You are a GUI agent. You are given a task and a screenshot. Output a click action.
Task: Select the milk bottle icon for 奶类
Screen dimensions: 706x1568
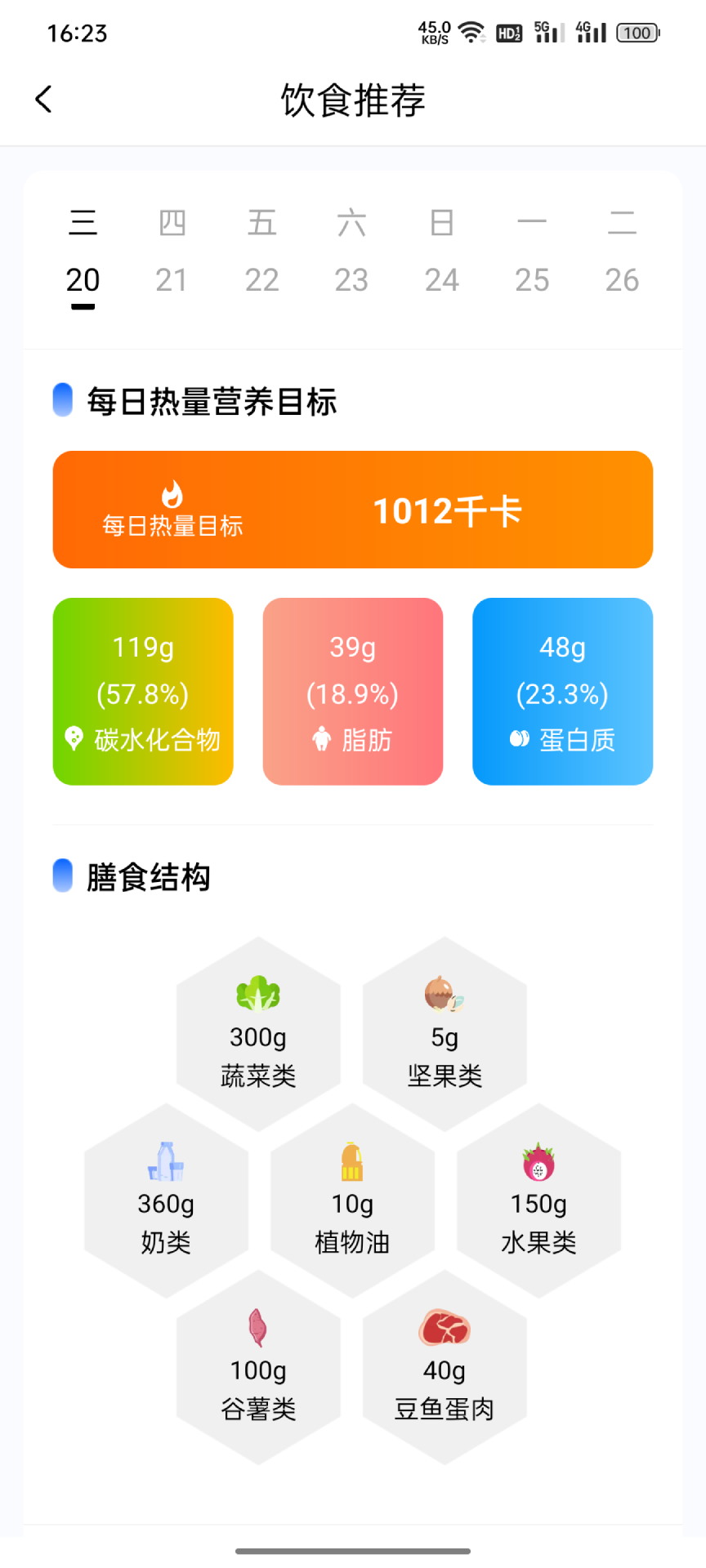pyautogui.click(x=166, y=1163)
